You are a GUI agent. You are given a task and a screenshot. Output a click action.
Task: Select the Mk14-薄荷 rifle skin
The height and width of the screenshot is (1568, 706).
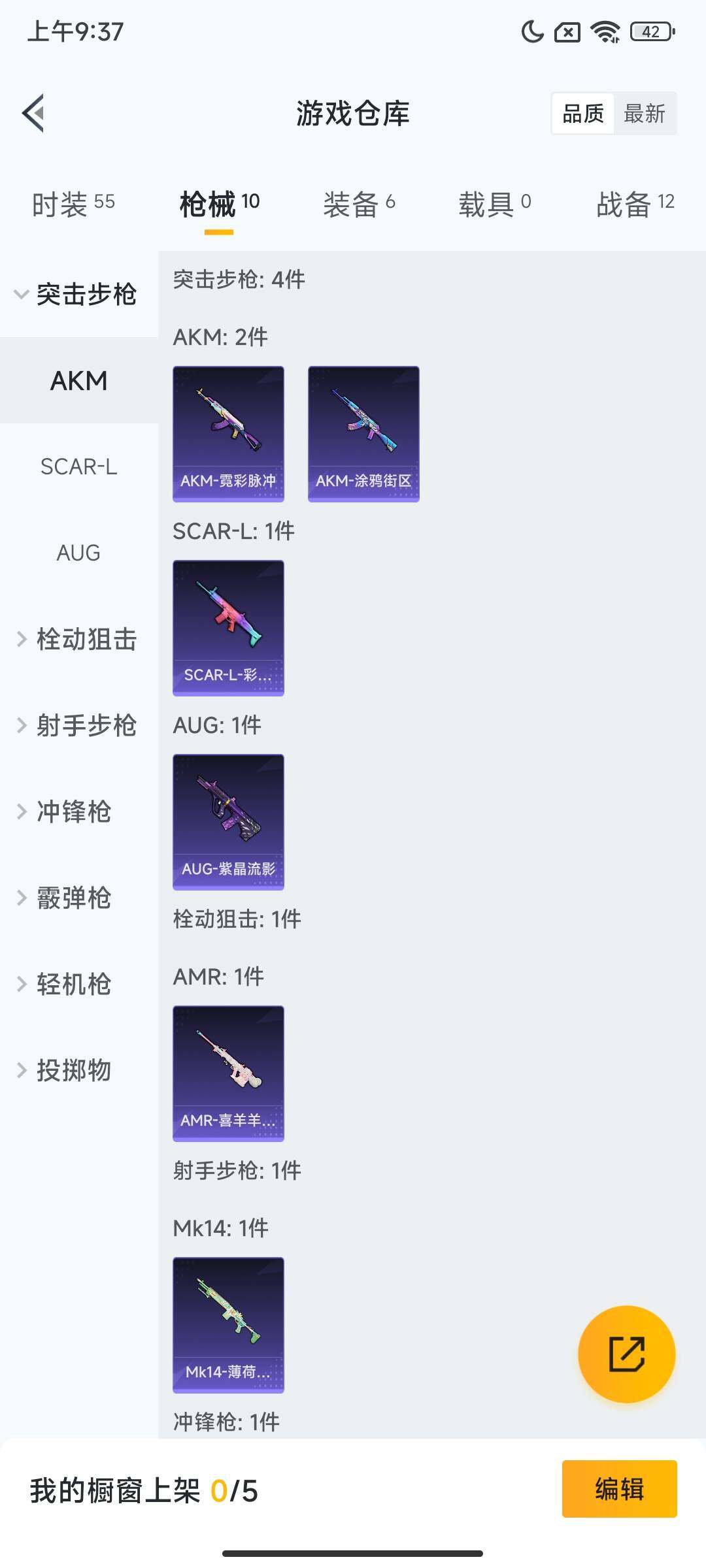coord(228,1324)
